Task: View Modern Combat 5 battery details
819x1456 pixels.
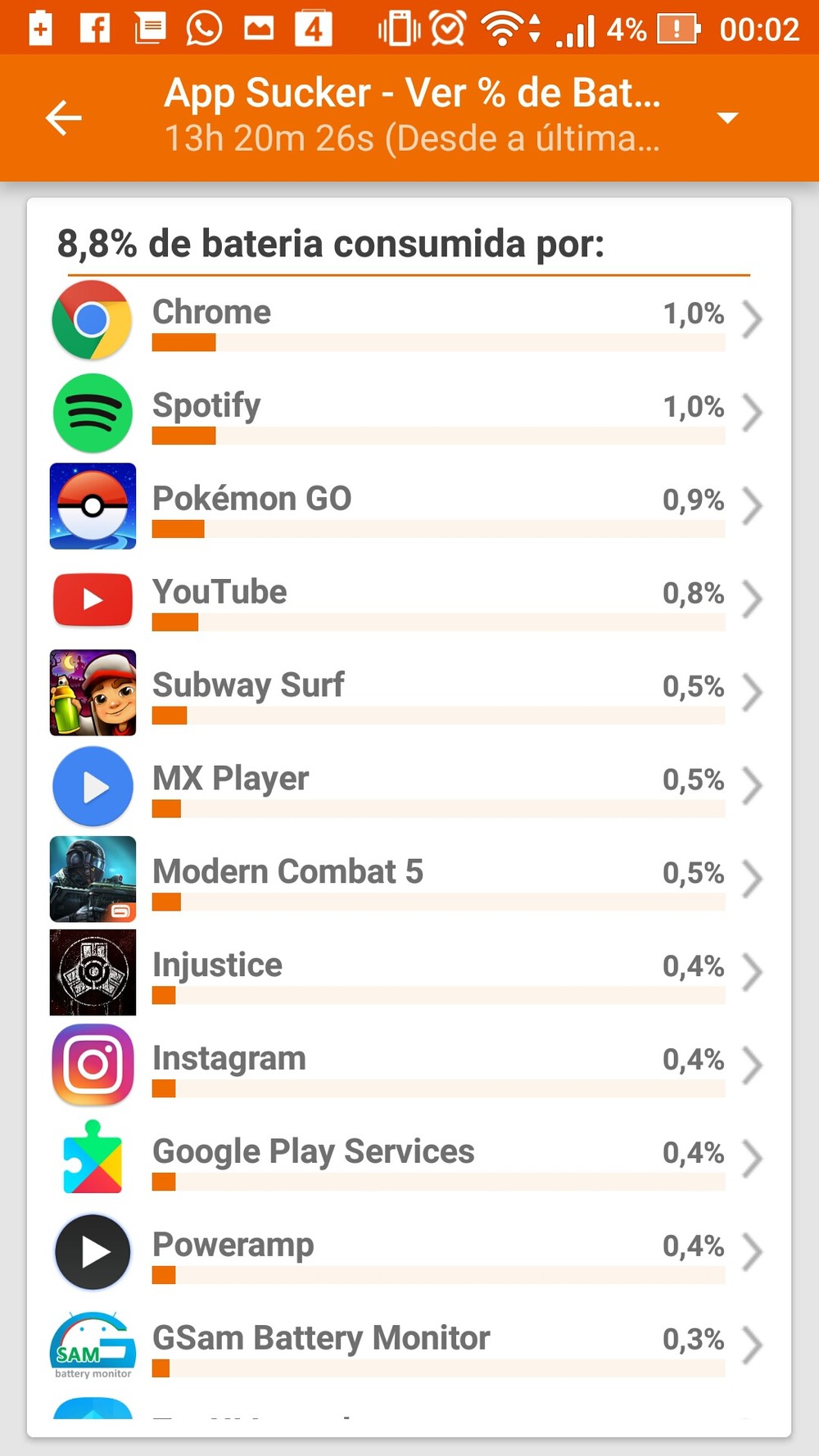Action: click(x=409, y=879)
